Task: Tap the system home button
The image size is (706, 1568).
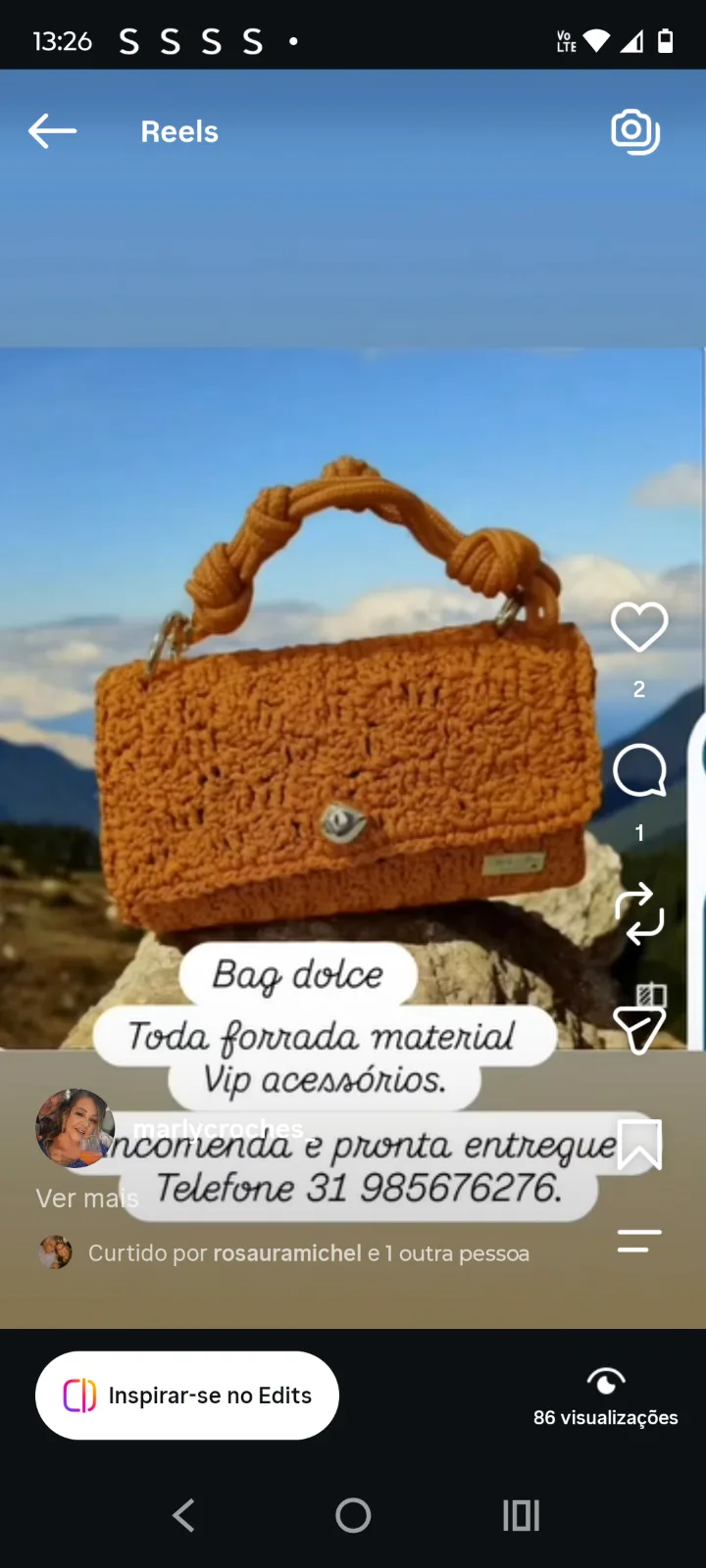Action: point(353,1516)
